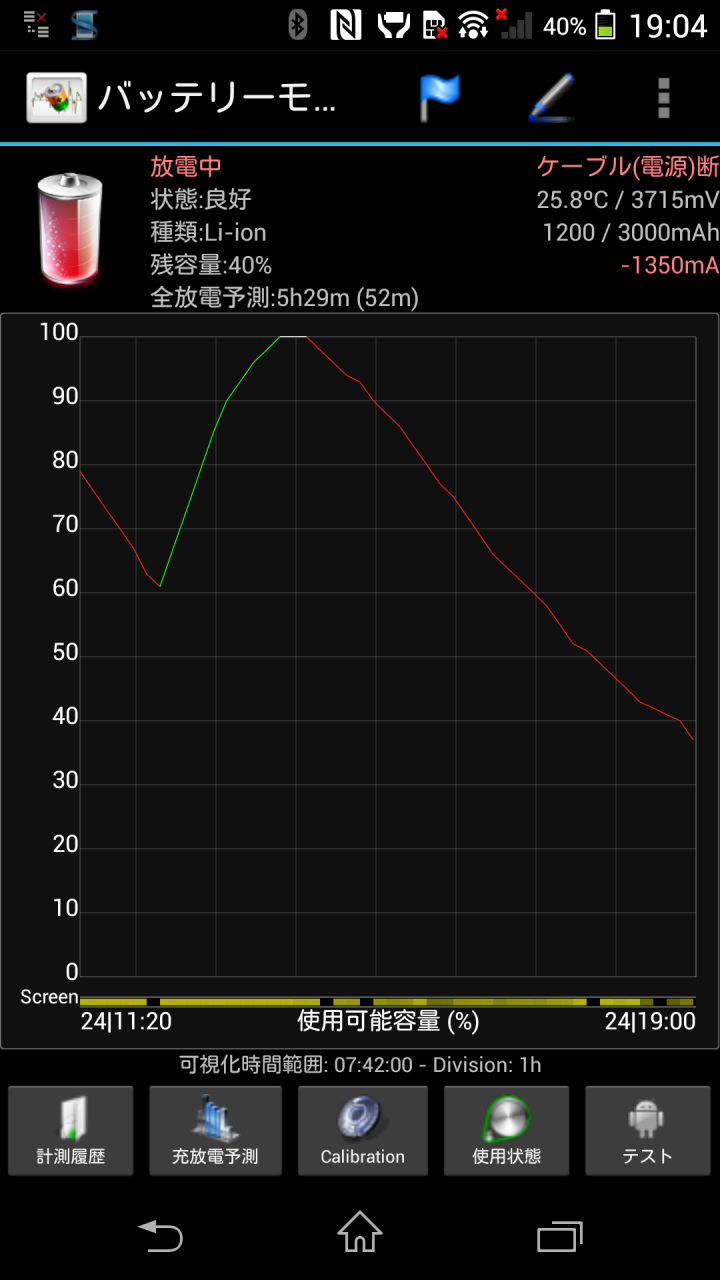Open the recent apps overview

pyautogui.click(x=559, y=1236)
